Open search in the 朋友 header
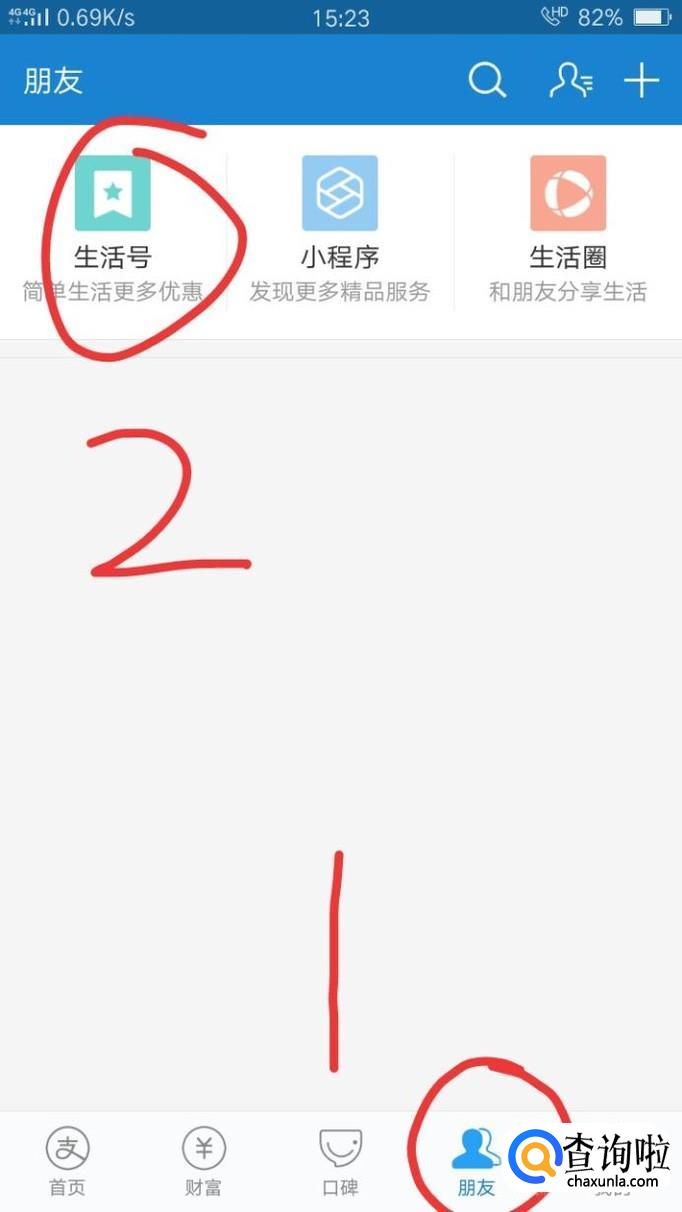Screen dimensions: 682x1212 click(487, 81)
